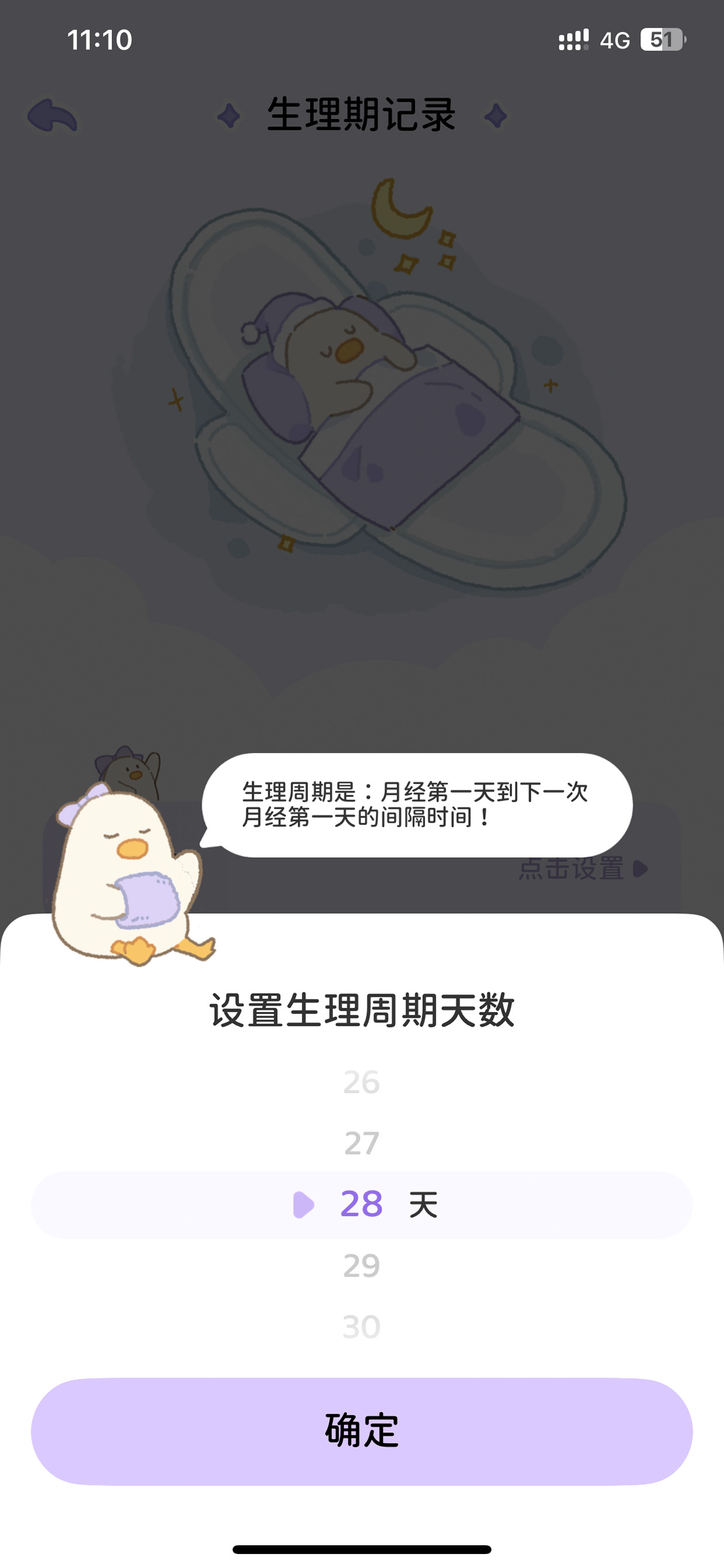The height and width of the screenshot is (1568, 724).
Task: Choose 30 days in the picker
Action: pos(361,1327)
